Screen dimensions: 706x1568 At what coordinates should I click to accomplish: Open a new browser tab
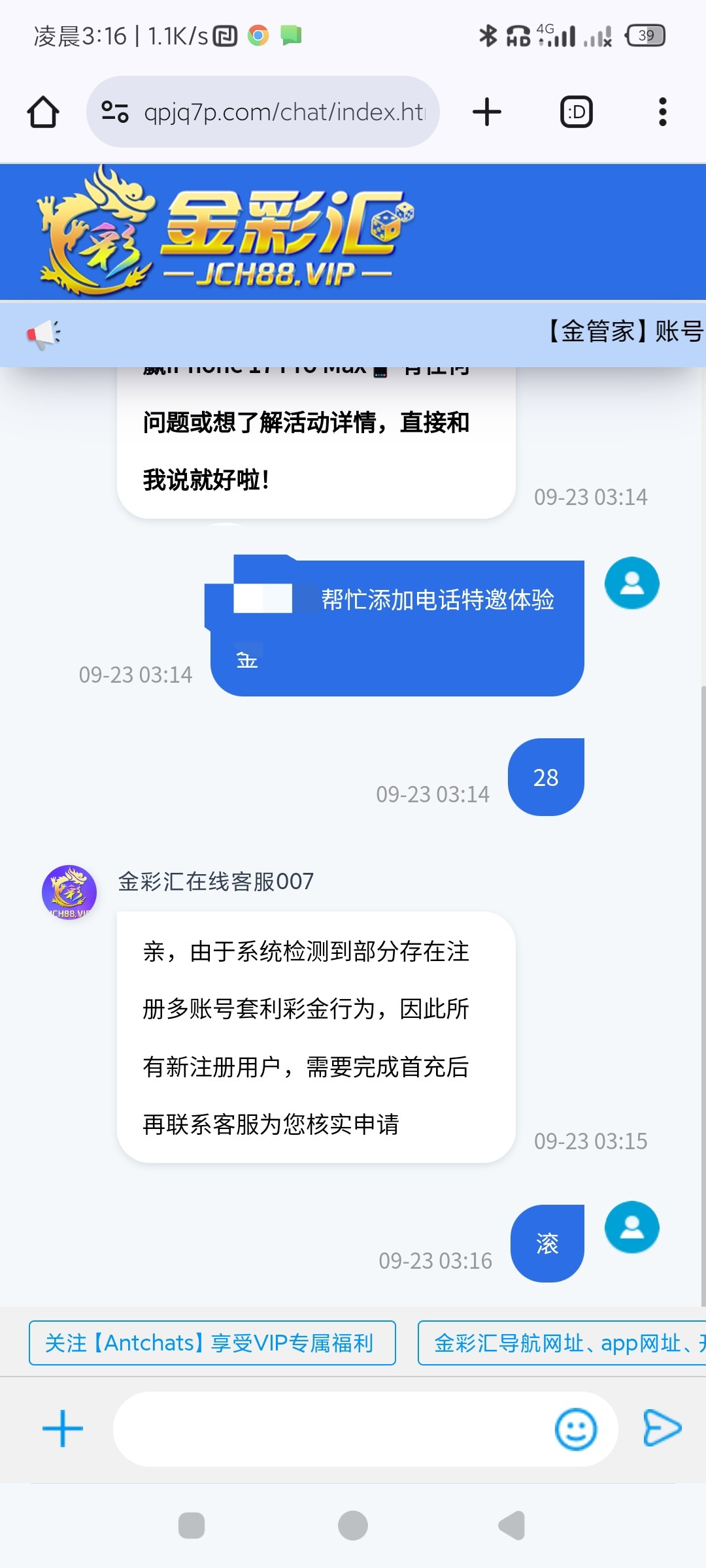pos(486,112)
